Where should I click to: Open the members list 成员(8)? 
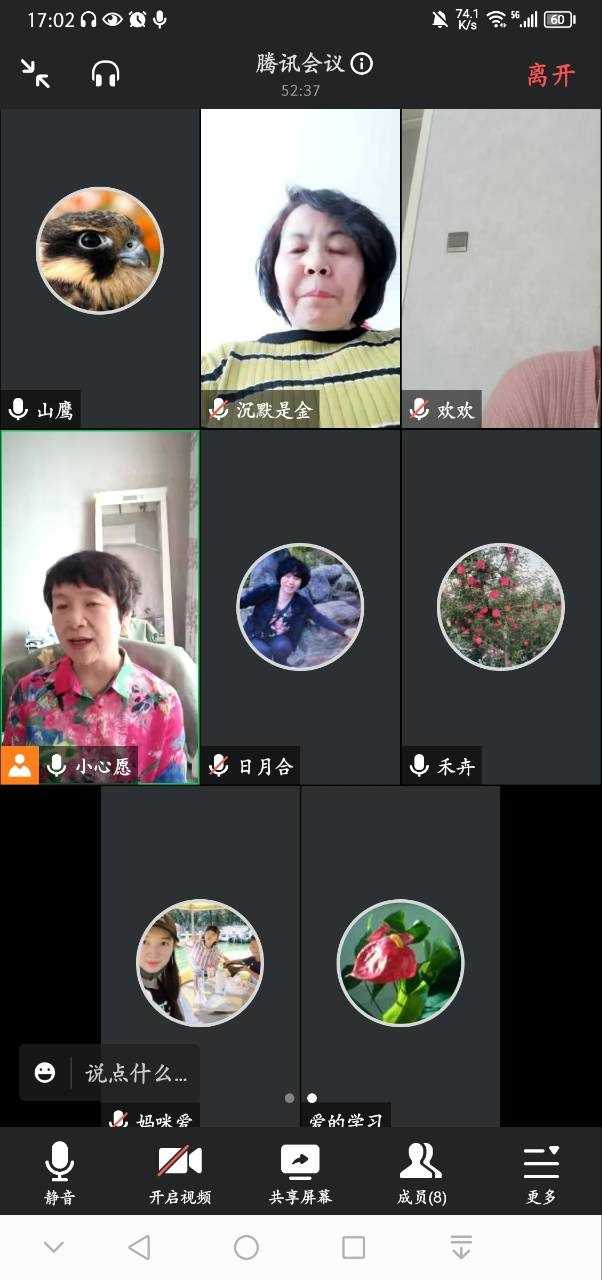421,1172
